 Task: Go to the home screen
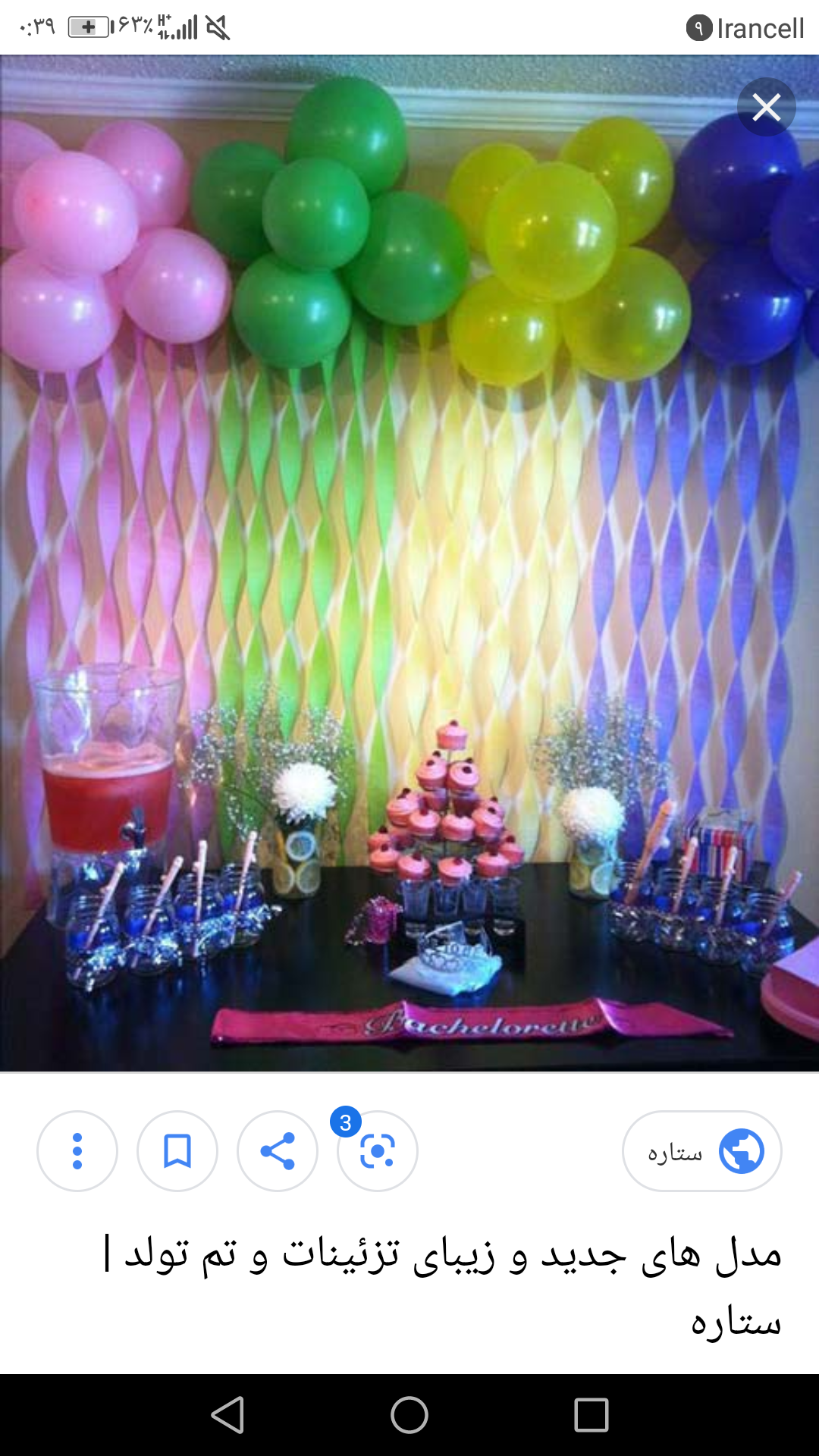point(409,1415)
